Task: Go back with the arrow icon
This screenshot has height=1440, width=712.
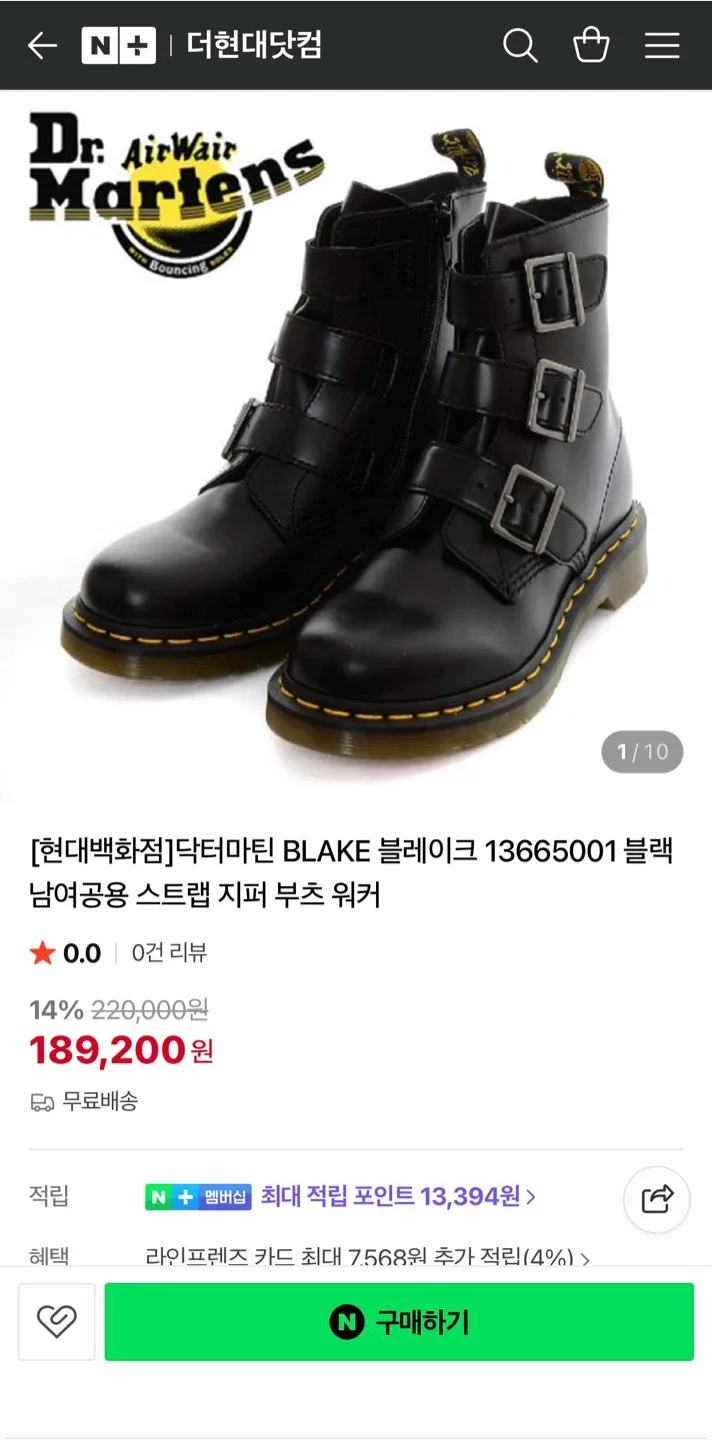Action: (42, 45)
